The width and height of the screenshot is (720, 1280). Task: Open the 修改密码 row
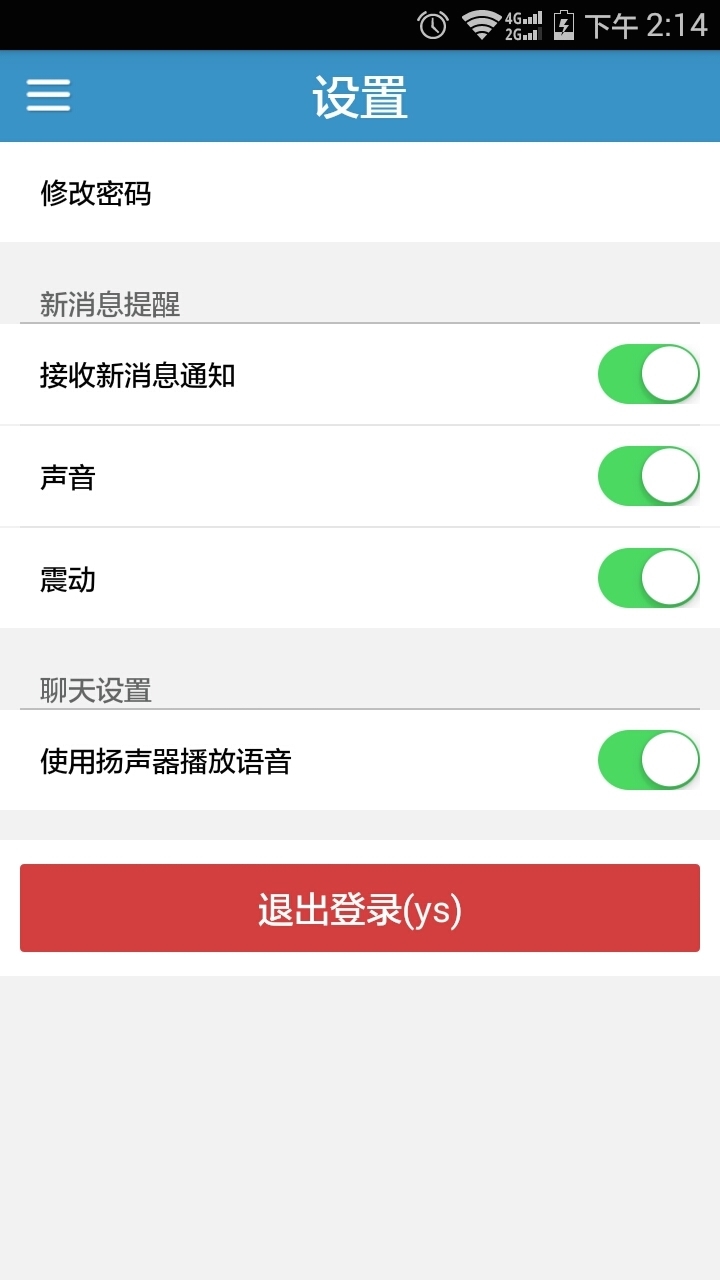tap(360, 193)
